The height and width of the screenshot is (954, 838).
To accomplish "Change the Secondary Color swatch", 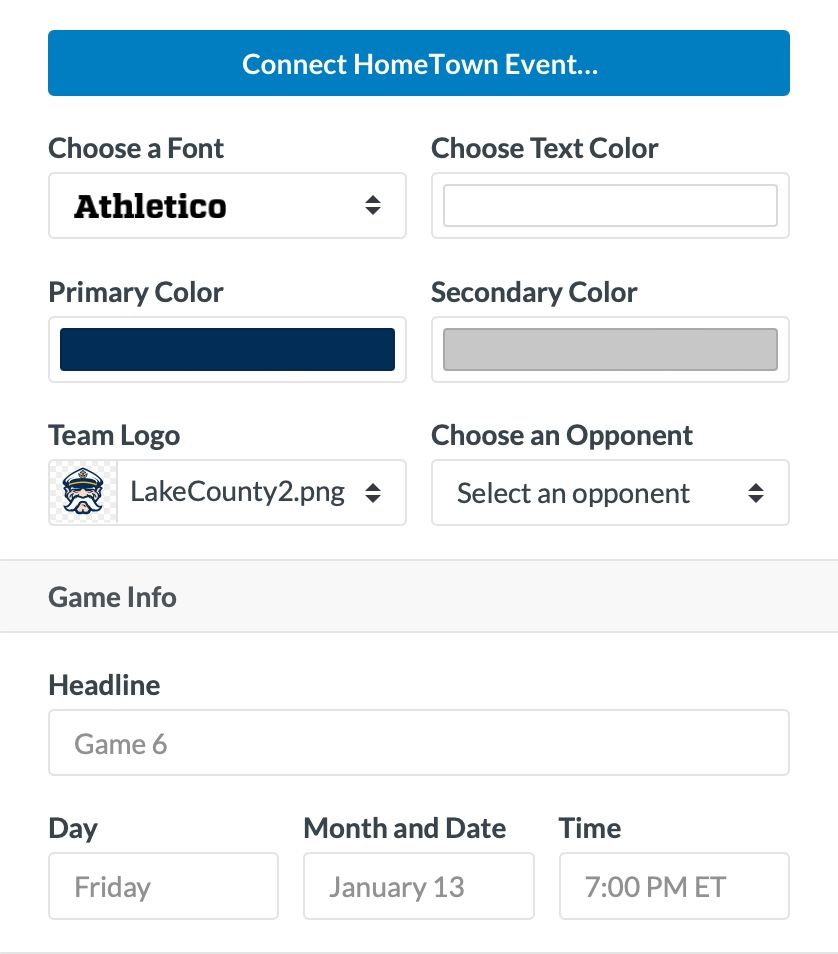I will pyautogui.click(x=610, y=350).
